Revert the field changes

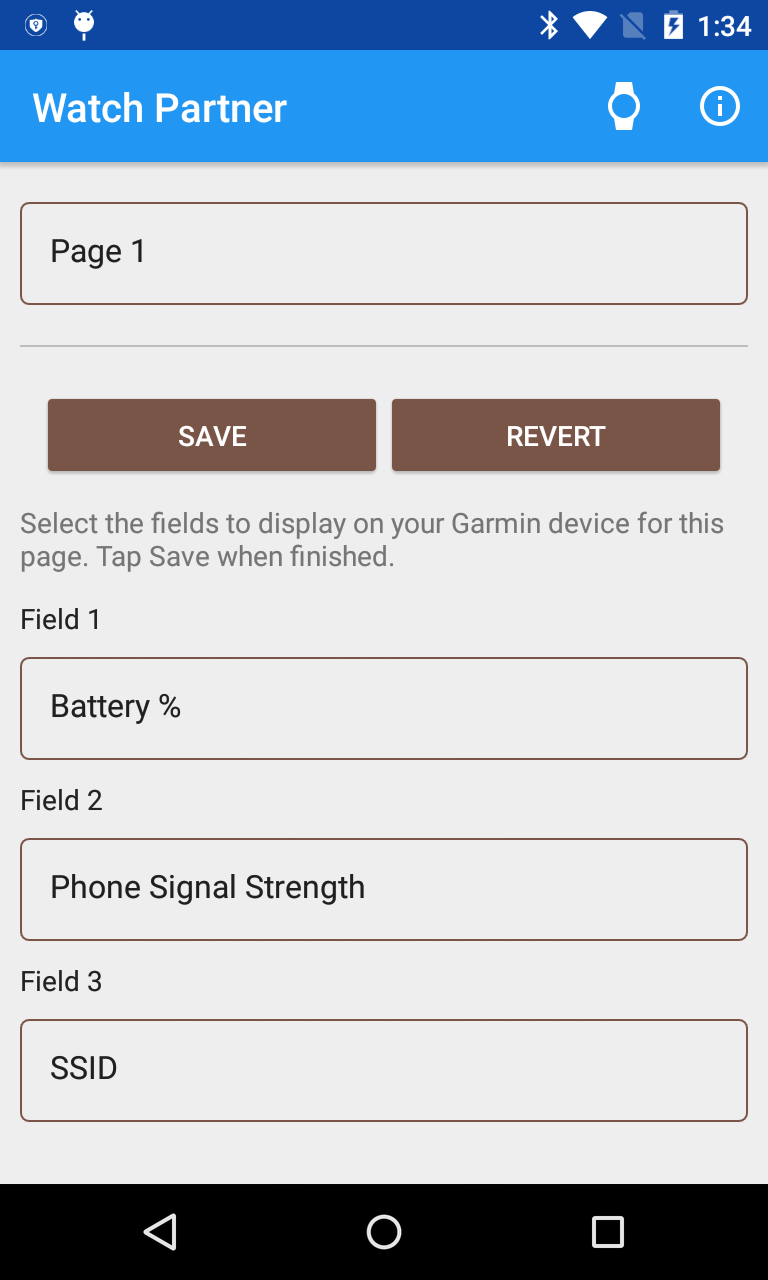pyautogui.click(x=555, y=435)
